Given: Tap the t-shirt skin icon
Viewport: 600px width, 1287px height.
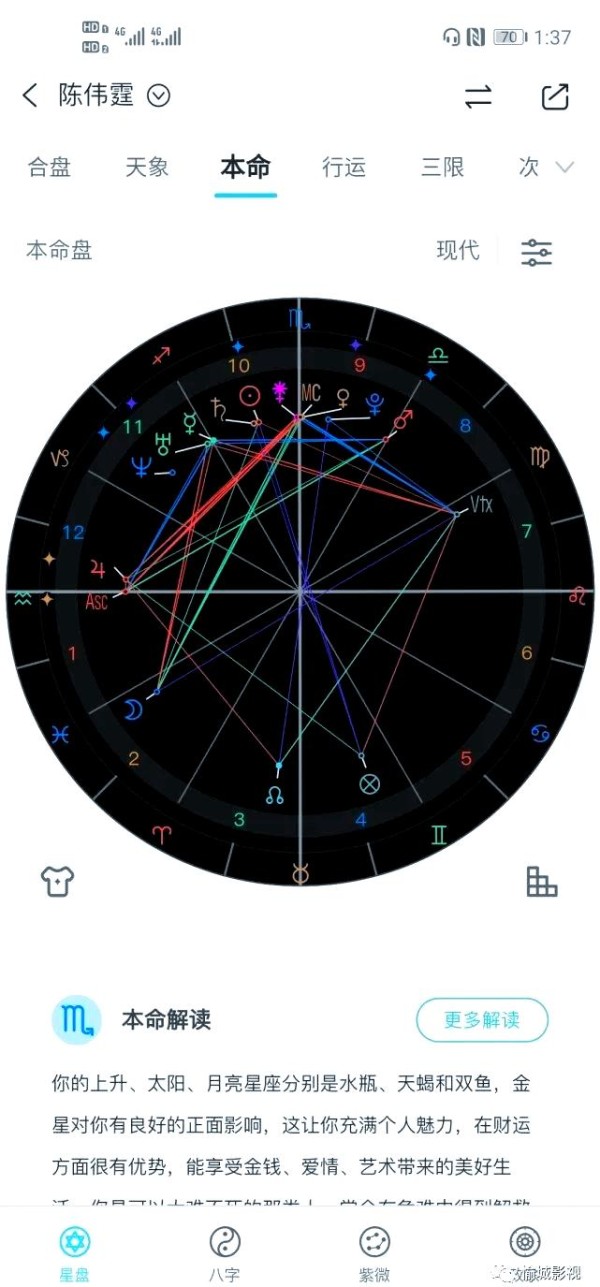Looking at the screenshot, I should 58,881.
